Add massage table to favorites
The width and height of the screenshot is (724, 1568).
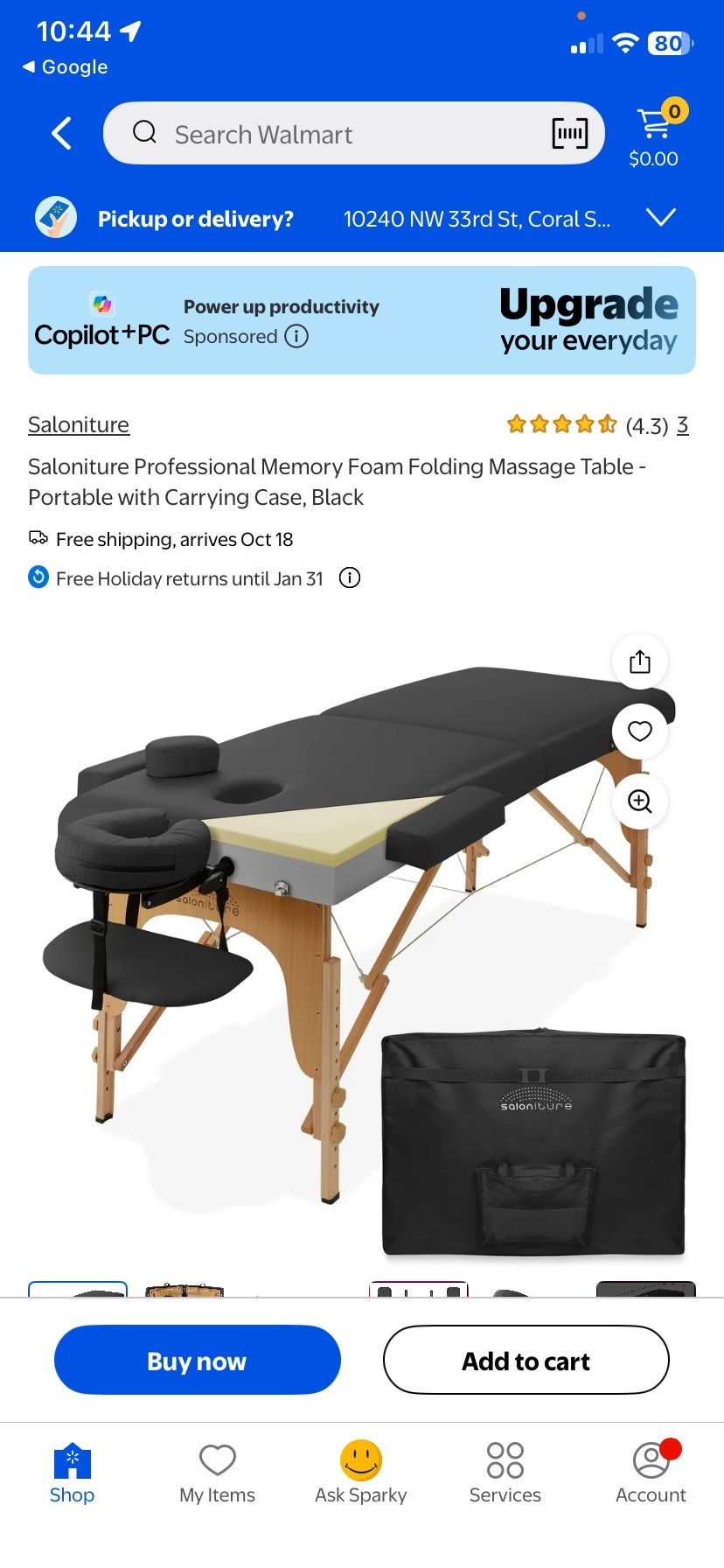click(x=640, y=731)
